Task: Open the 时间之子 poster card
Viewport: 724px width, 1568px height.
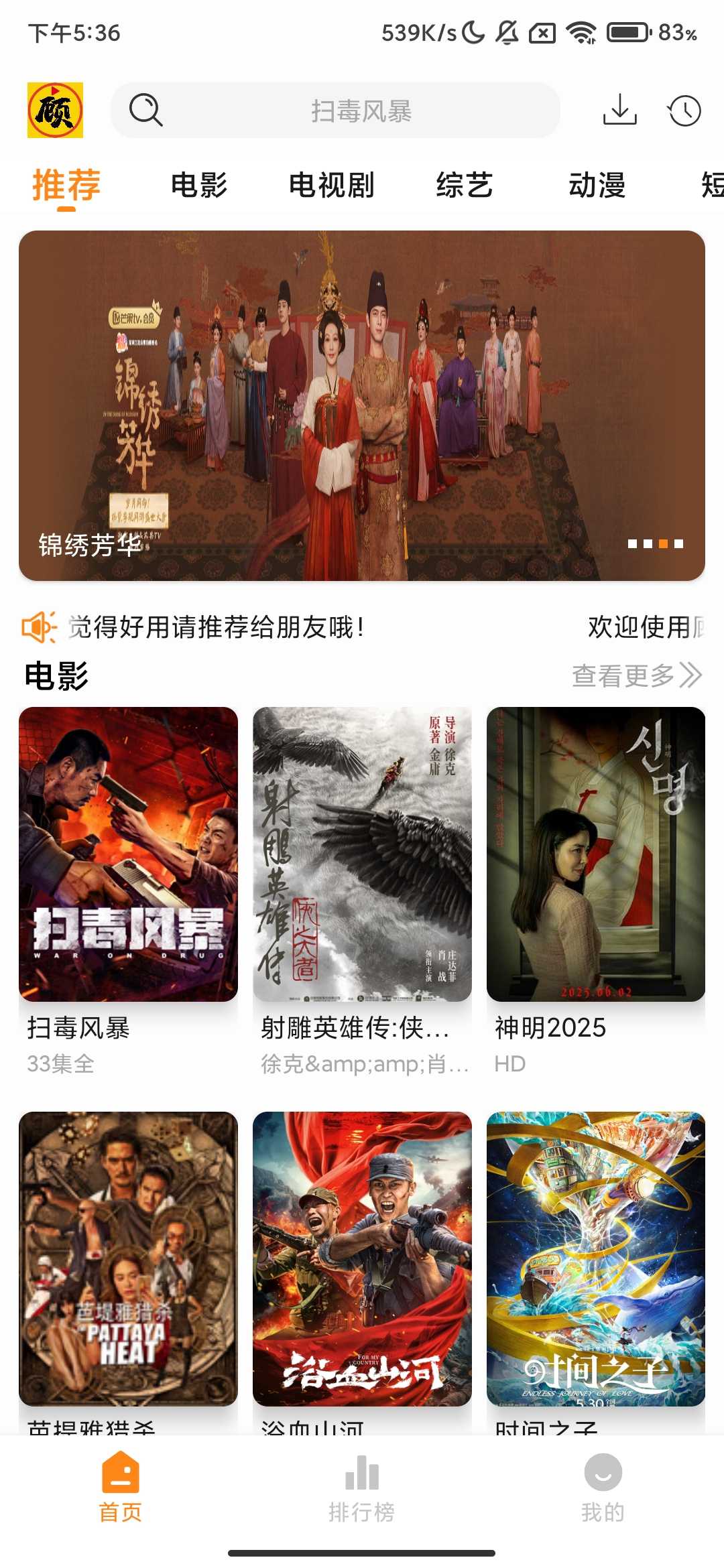Action: pyautogui.click(x=595, y=1258)
